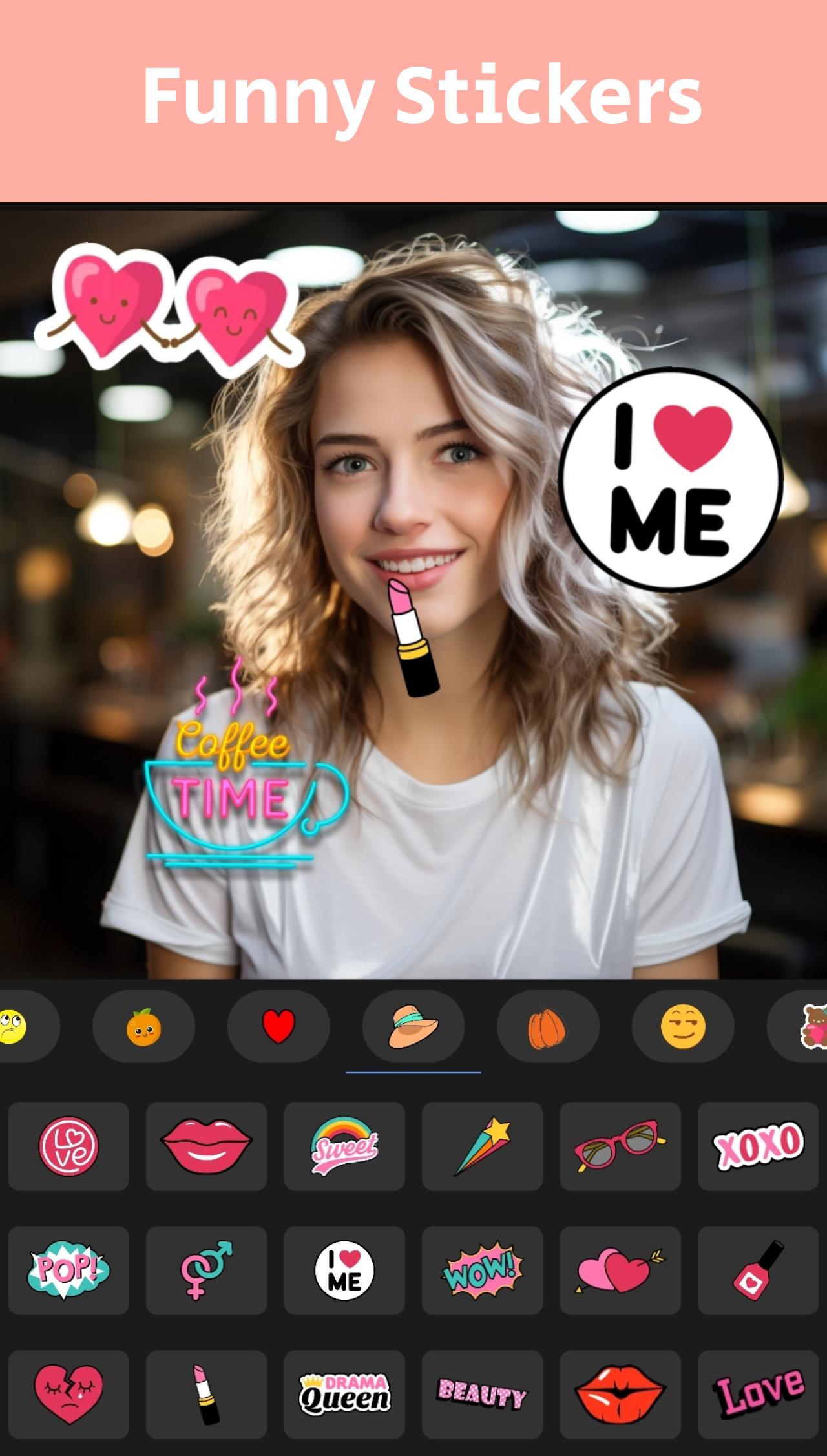
Task: Switch to the red heart sticker category
Action: [278, 1027]
